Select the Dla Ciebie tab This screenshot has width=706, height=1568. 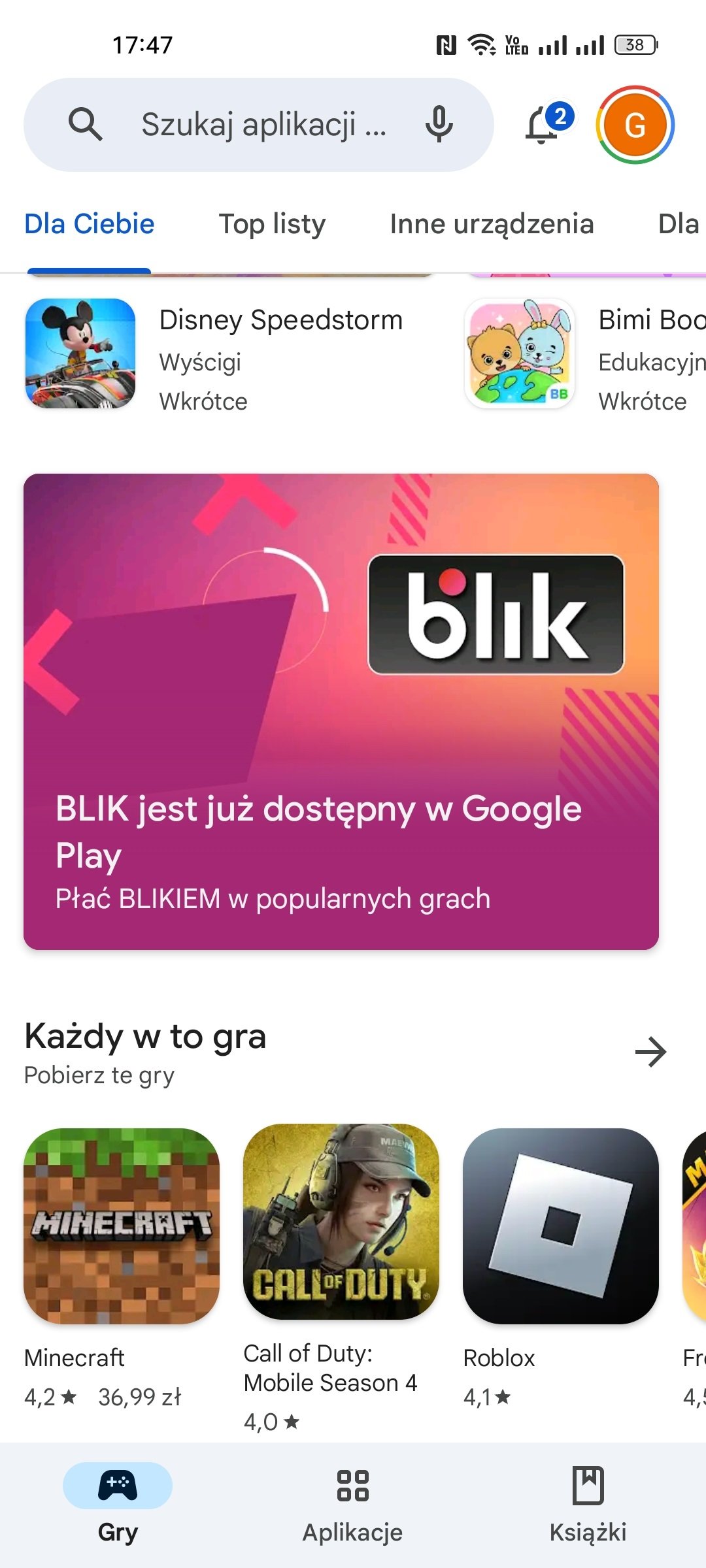click(x=90, y=224)
